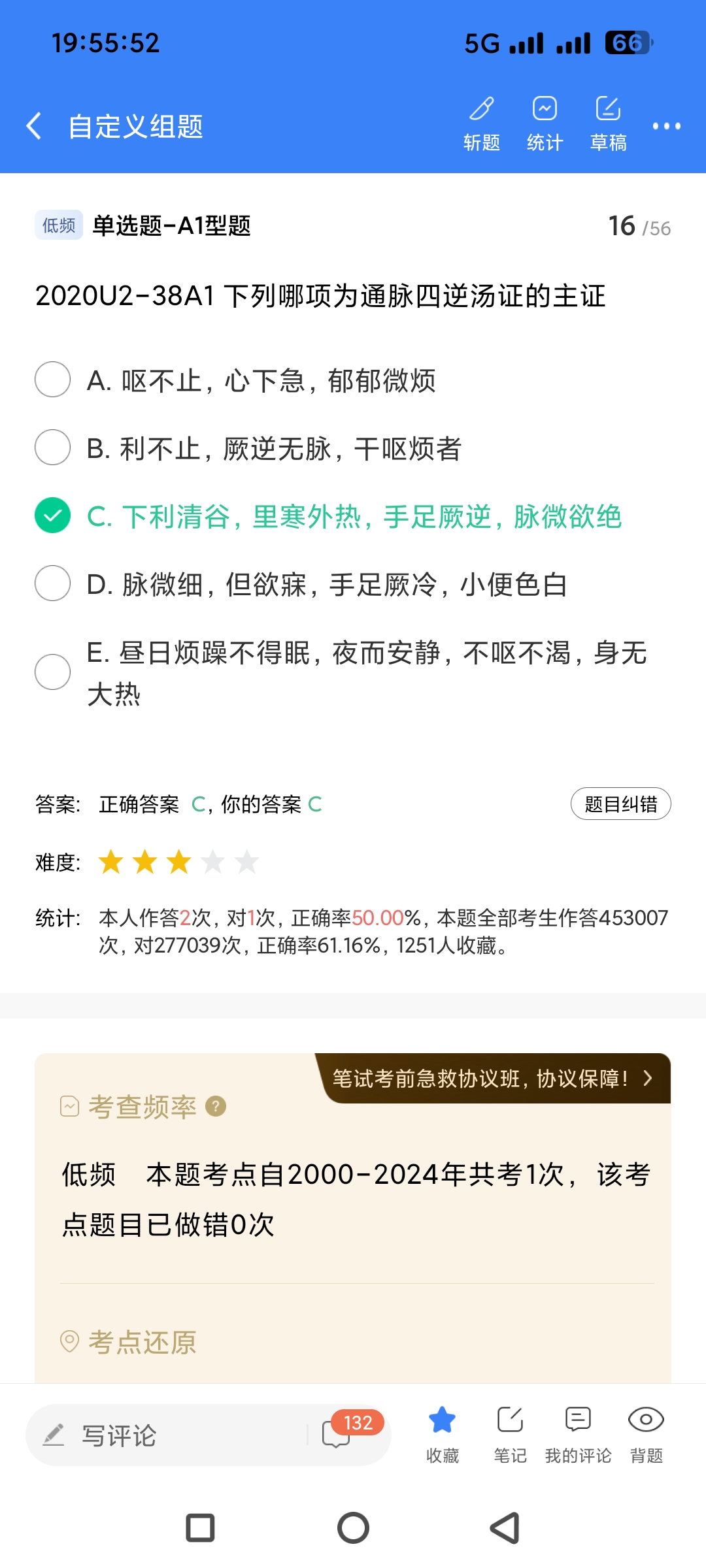Viewport: 706px width, 1568px height.
Task: Open the 笔试考前急救协议班 banner
Action: click(493, 1078)
